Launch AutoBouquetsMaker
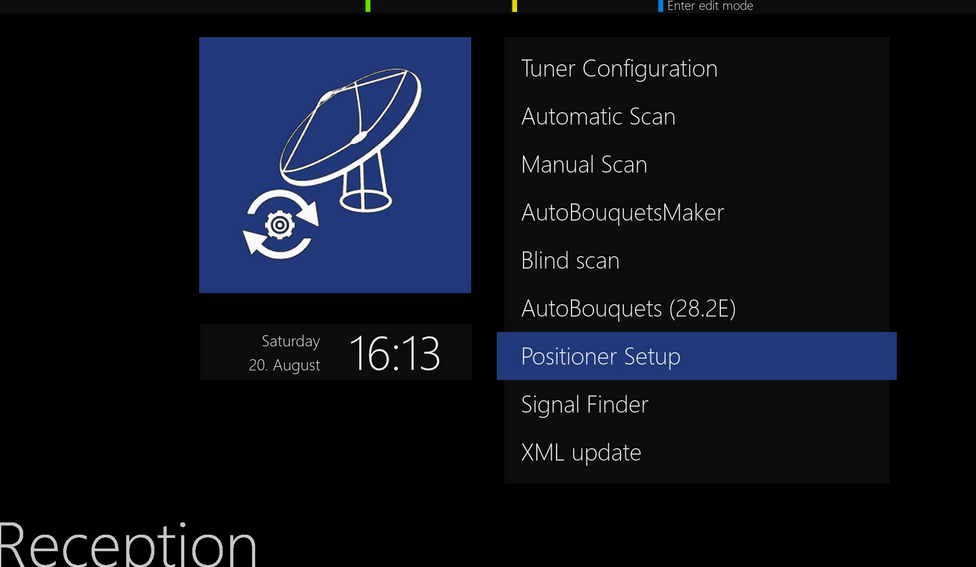The width and height of the screenshot is (976, 567). [622, 213]
